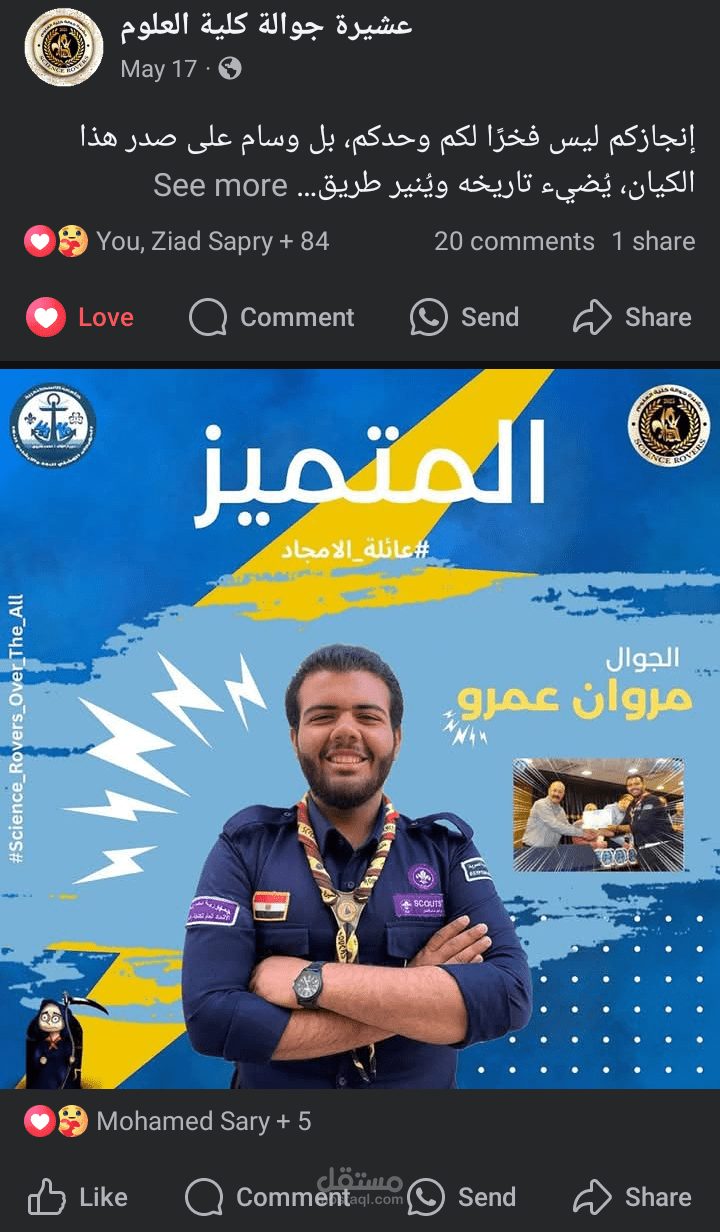Expand the post text with See more
The image size is (720, 1232).
[x=220, y=185]
